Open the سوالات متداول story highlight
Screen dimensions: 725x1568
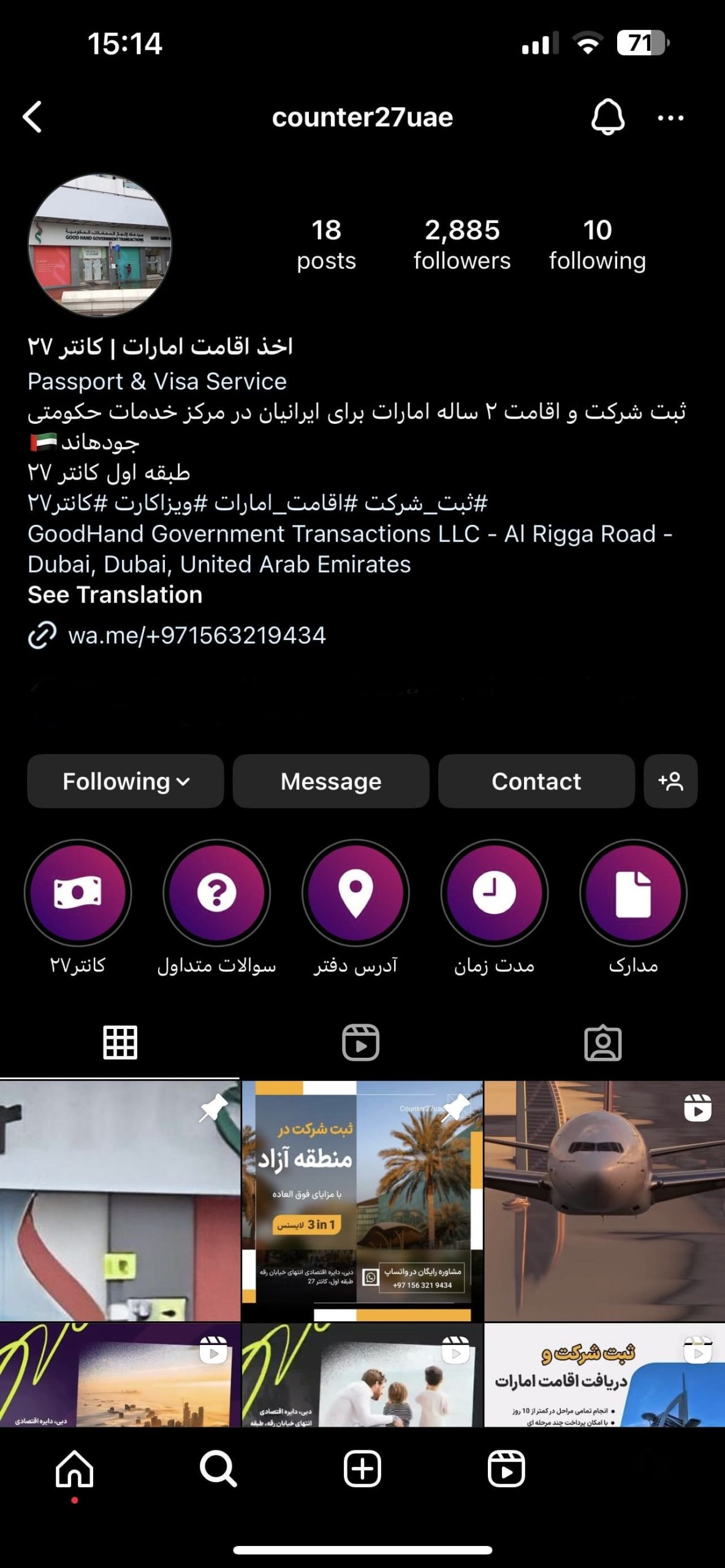point(216,892)
